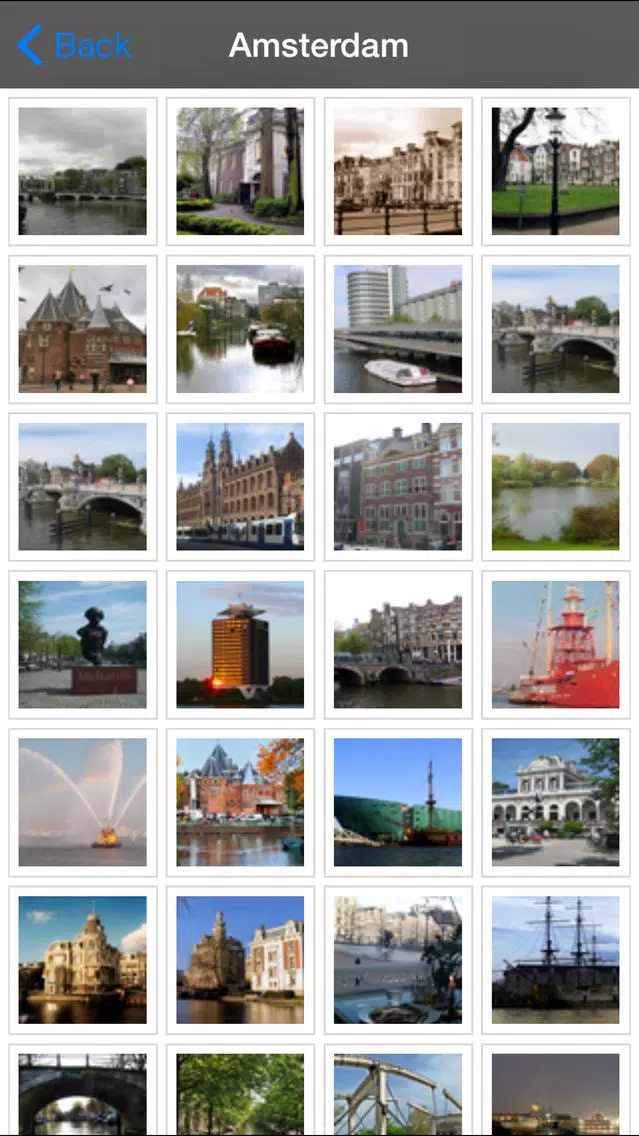Go back from the Amsterdam gallery
This screenshot has width=639, height=1136.
[x=74, y=45]
